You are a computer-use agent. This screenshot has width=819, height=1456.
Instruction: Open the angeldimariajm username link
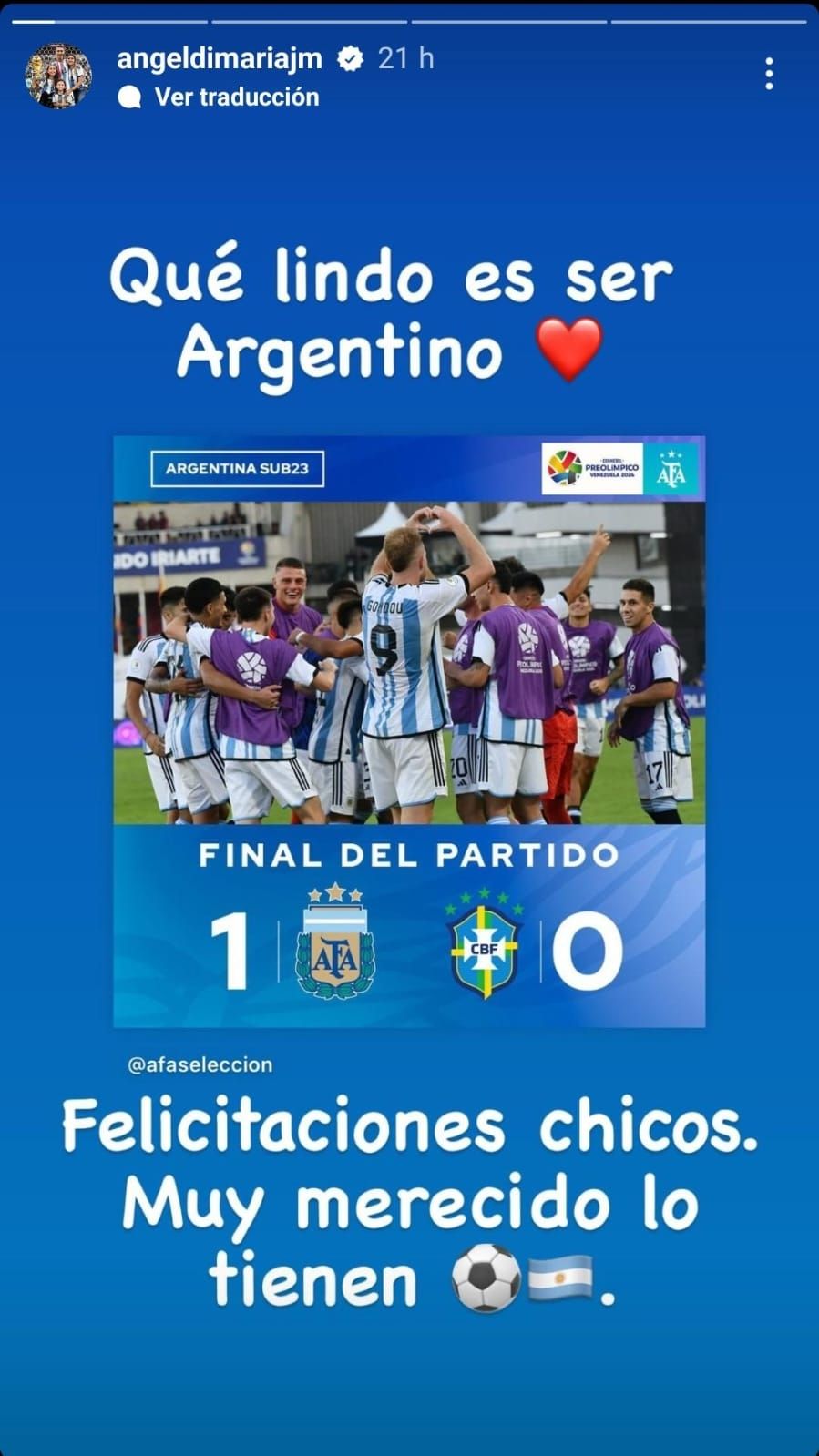pos(220,58)
